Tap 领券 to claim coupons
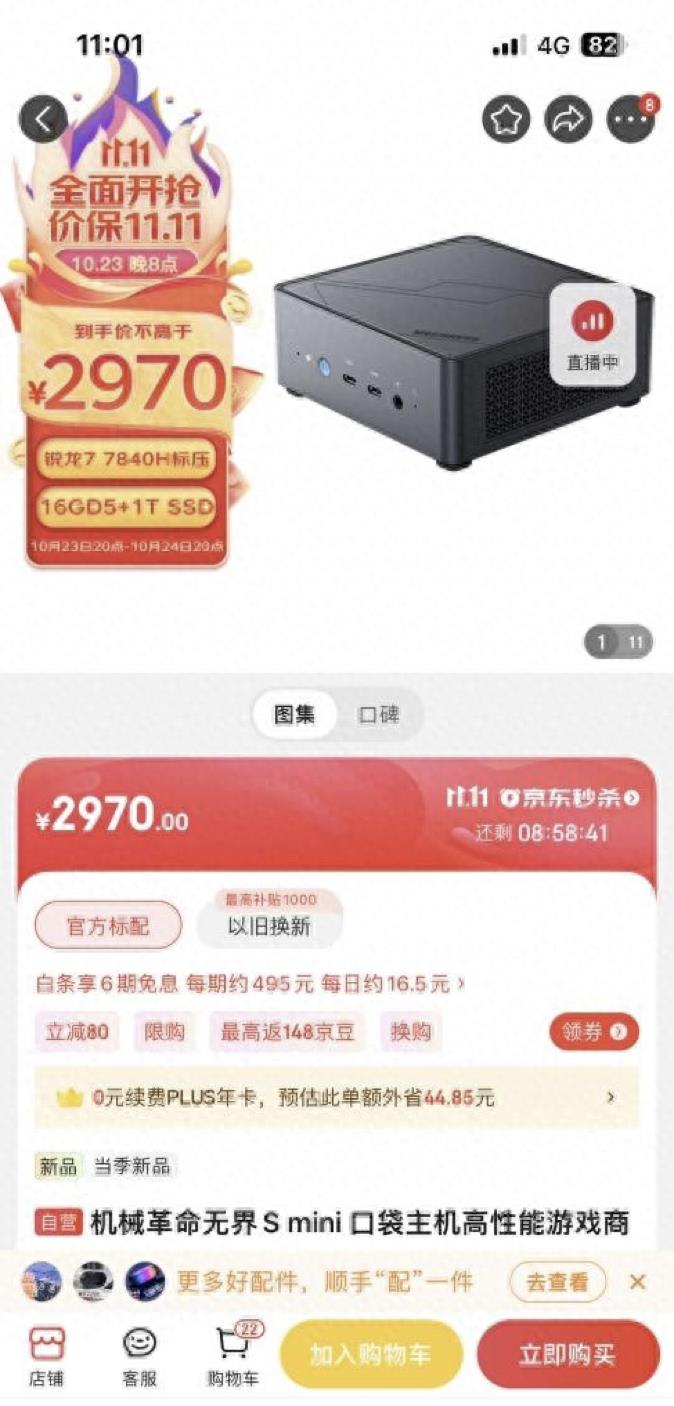 pos(593,1032)
